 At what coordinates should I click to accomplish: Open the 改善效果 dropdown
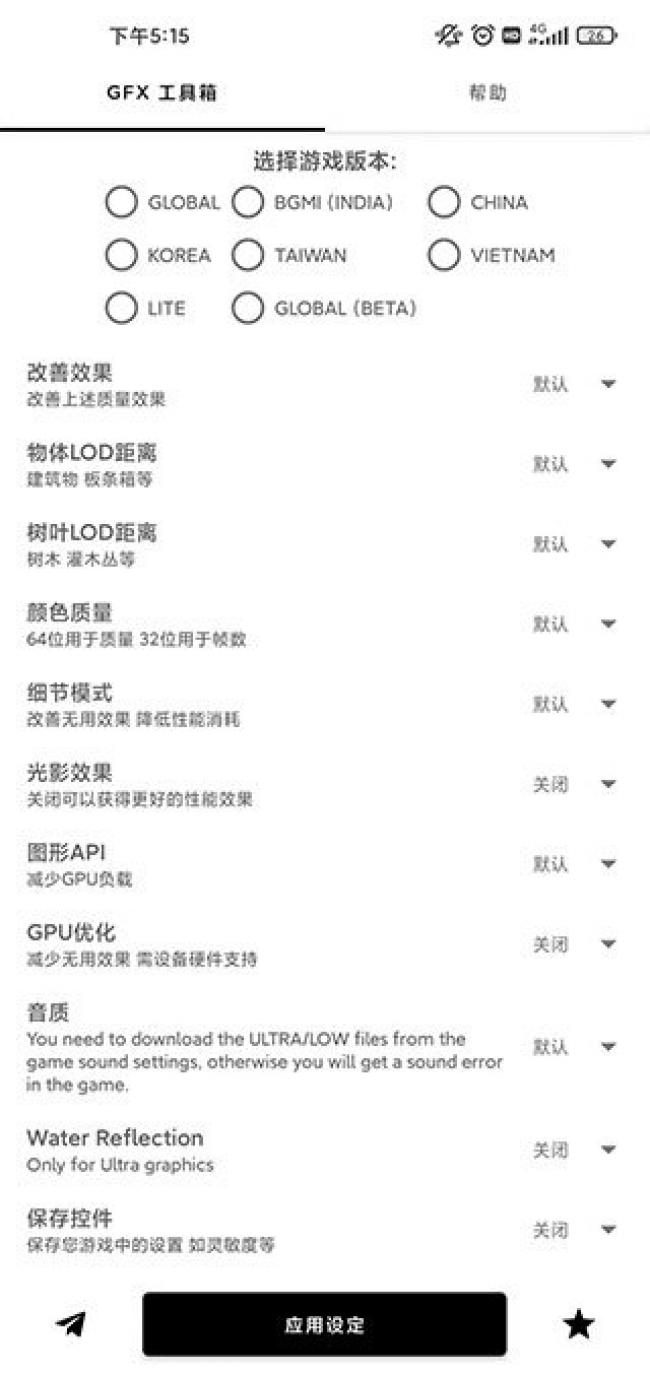(608, 384)
